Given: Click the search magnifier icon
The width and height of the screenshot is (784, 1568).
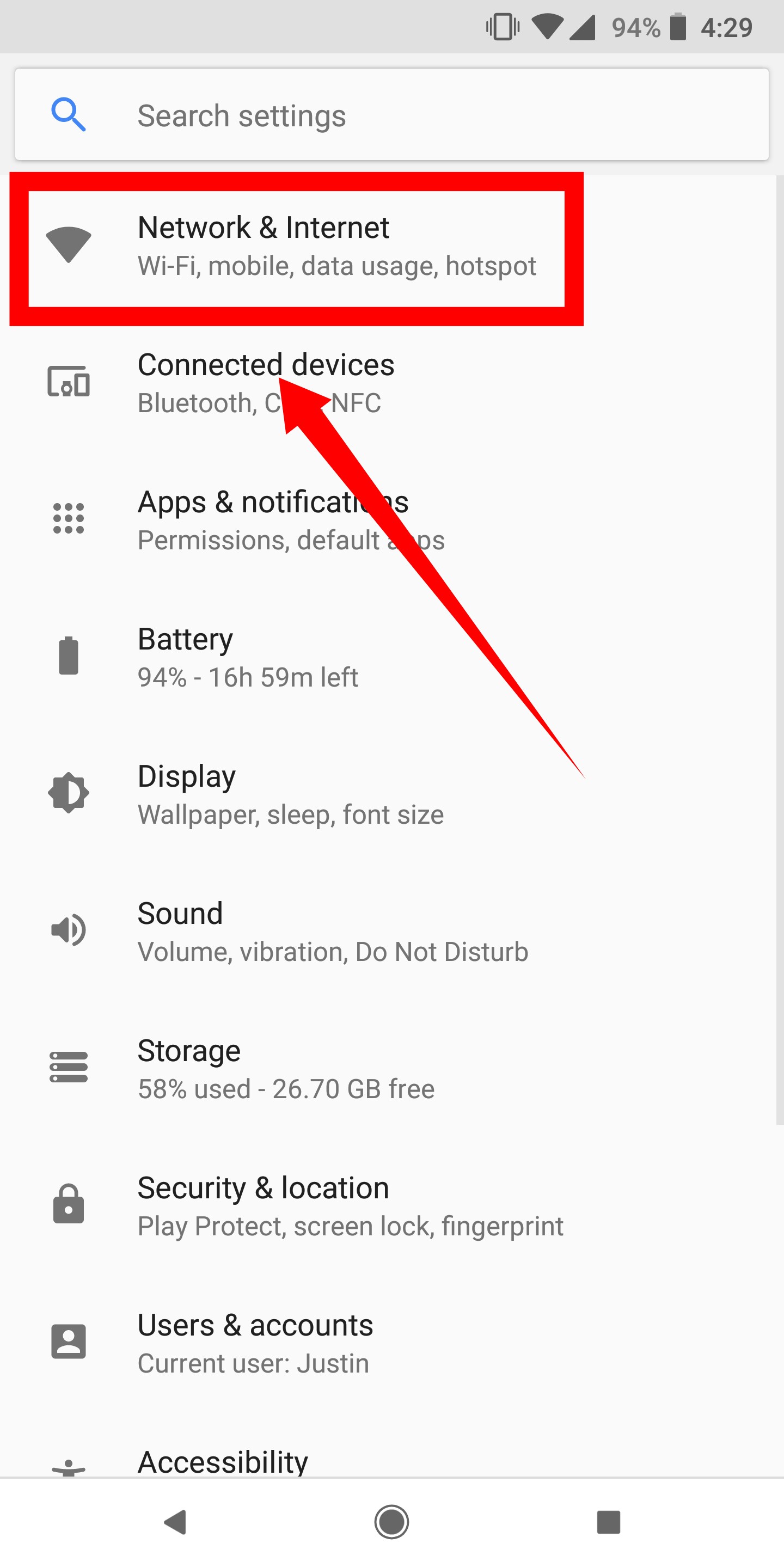Looking at the screenshot, I should [69, 114].
